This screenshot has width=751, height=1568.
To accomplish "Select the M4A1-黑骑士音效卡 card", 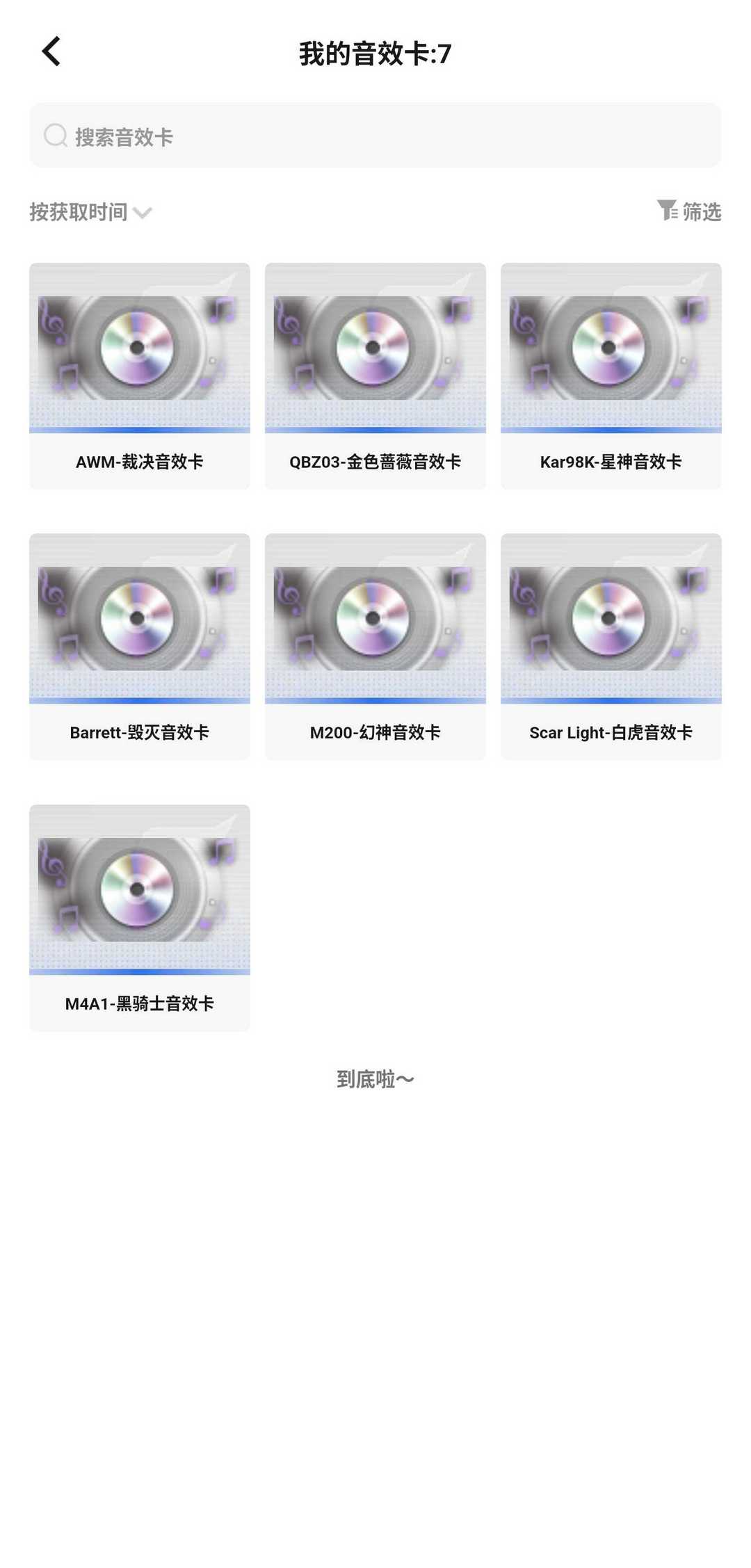I will pyautogui.click(x=139, y=918).
